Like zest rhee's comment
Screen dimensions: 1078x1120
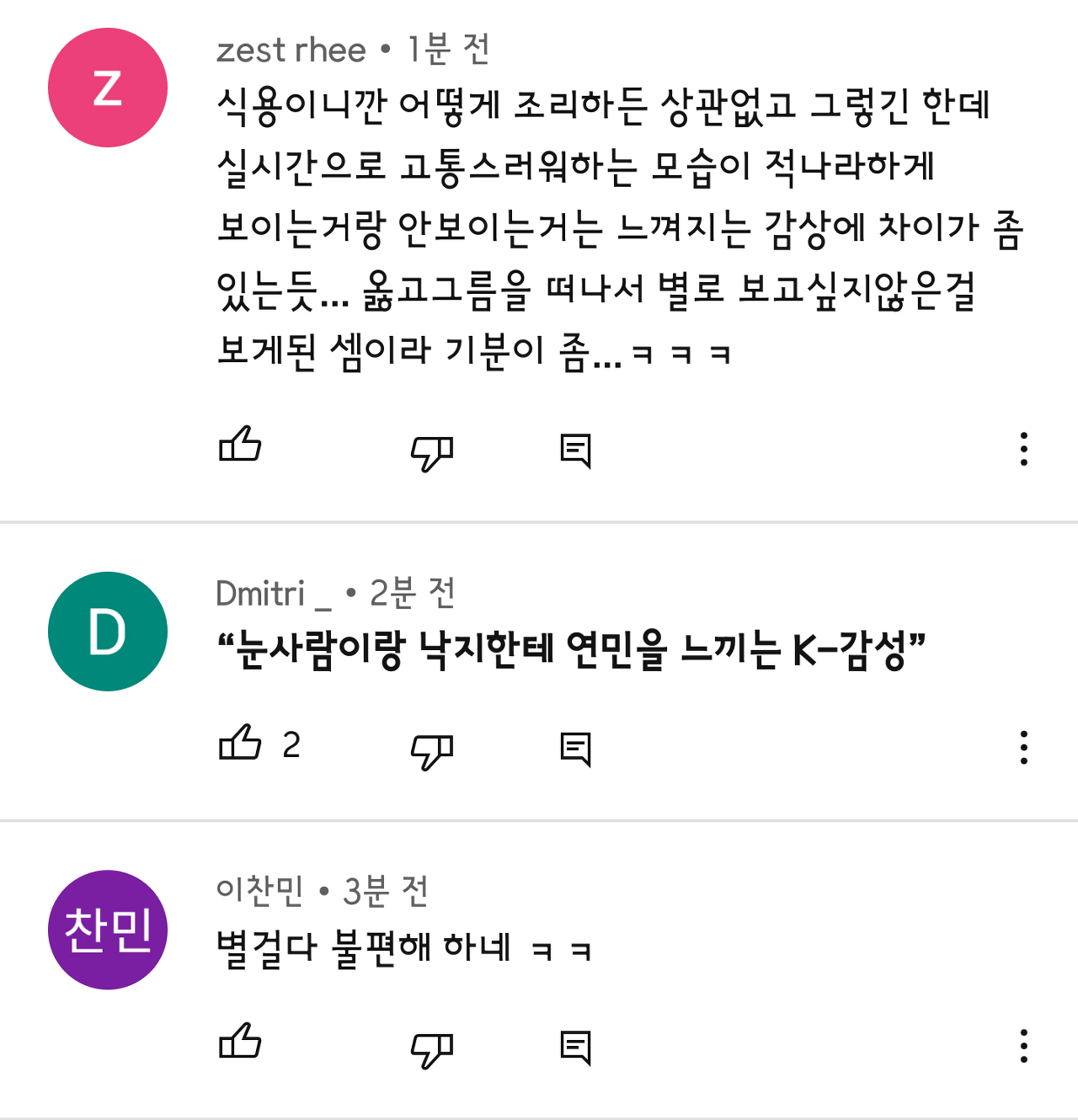click(240, 445)
